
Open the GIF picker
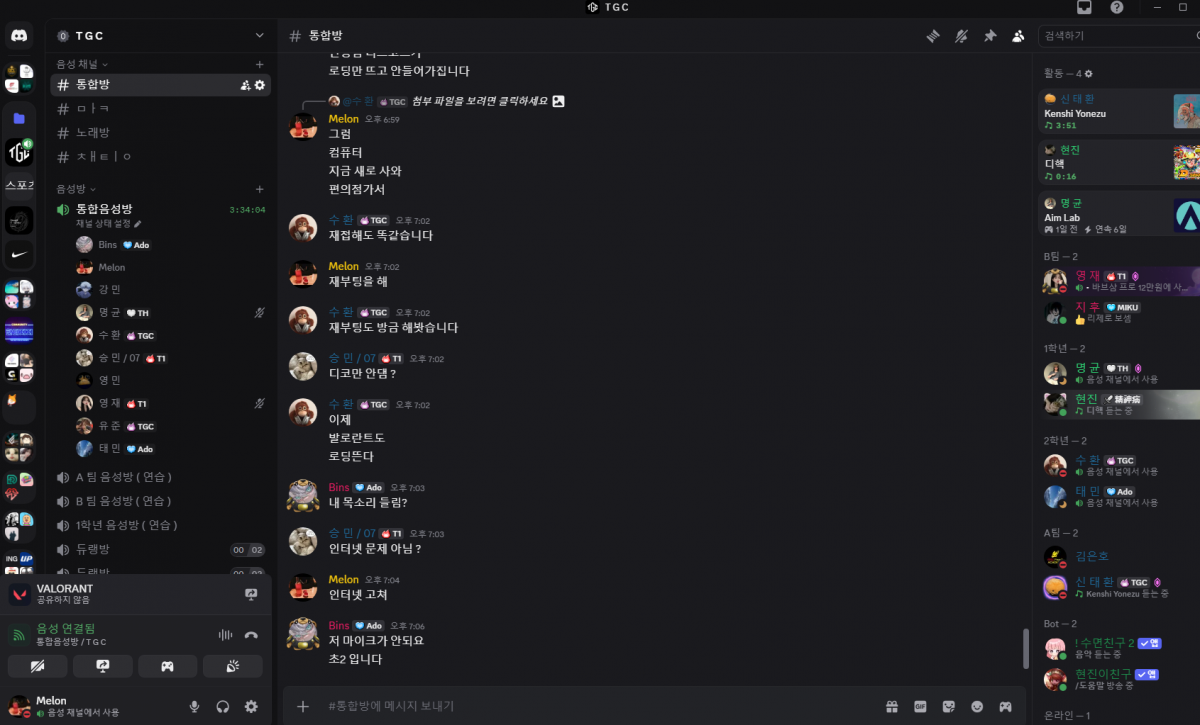coord(920,707)
